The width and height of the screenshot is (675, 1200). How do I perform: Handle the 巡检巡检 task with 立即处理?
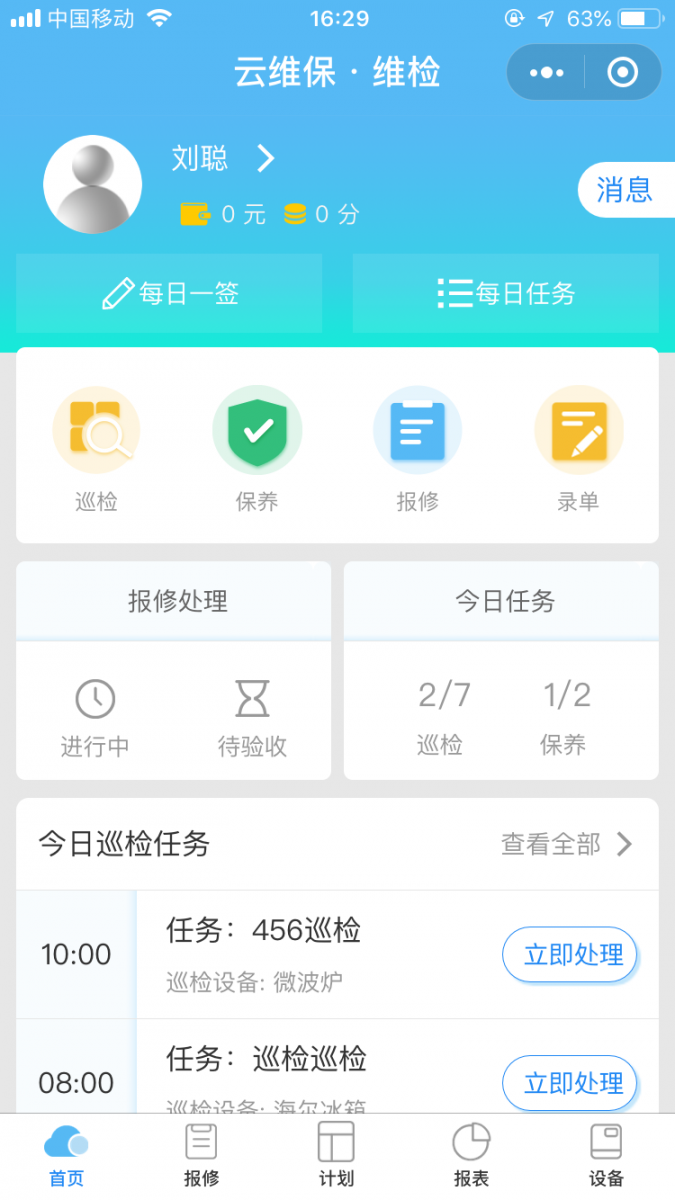click(x=569, y=1083)
